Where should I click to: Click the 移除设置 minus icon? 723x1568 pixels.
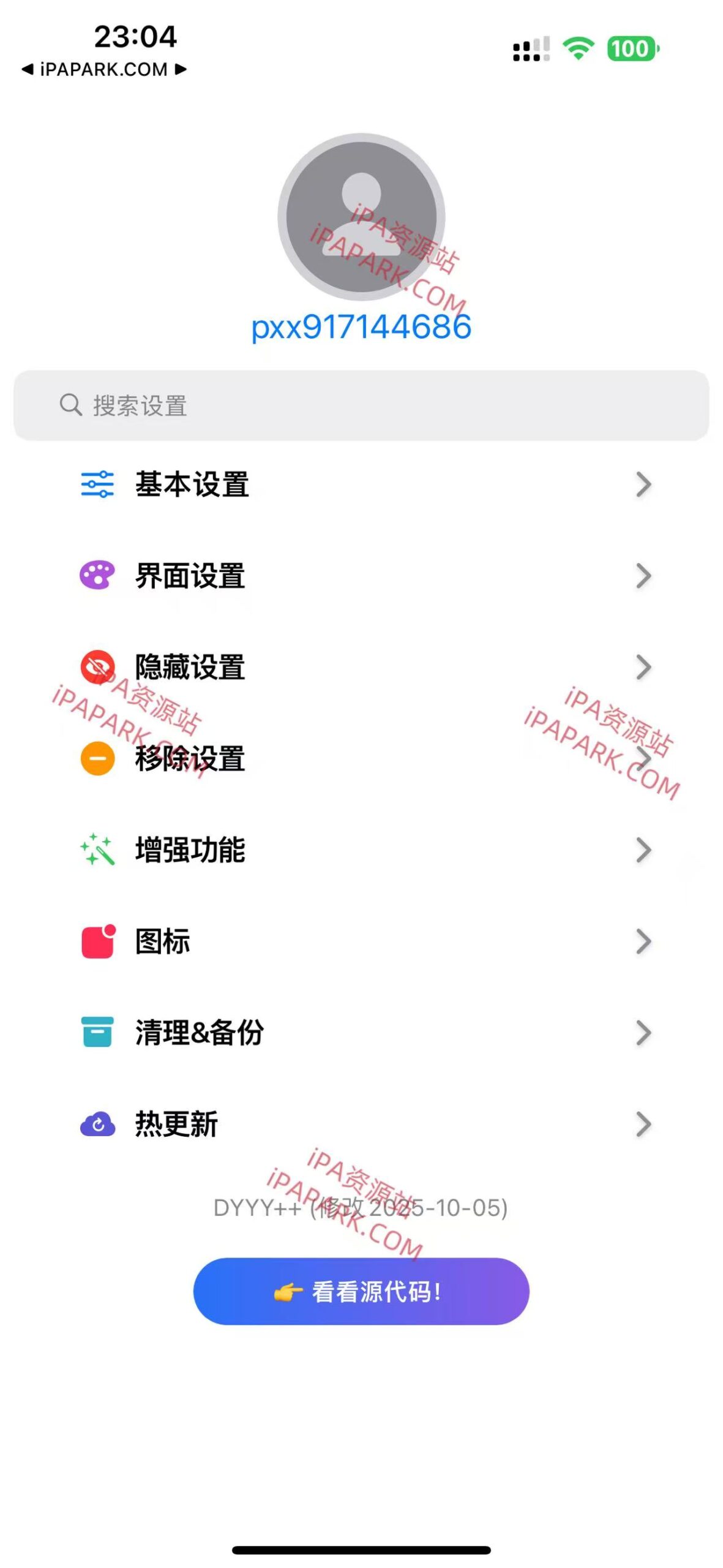[x=98, y=759]
